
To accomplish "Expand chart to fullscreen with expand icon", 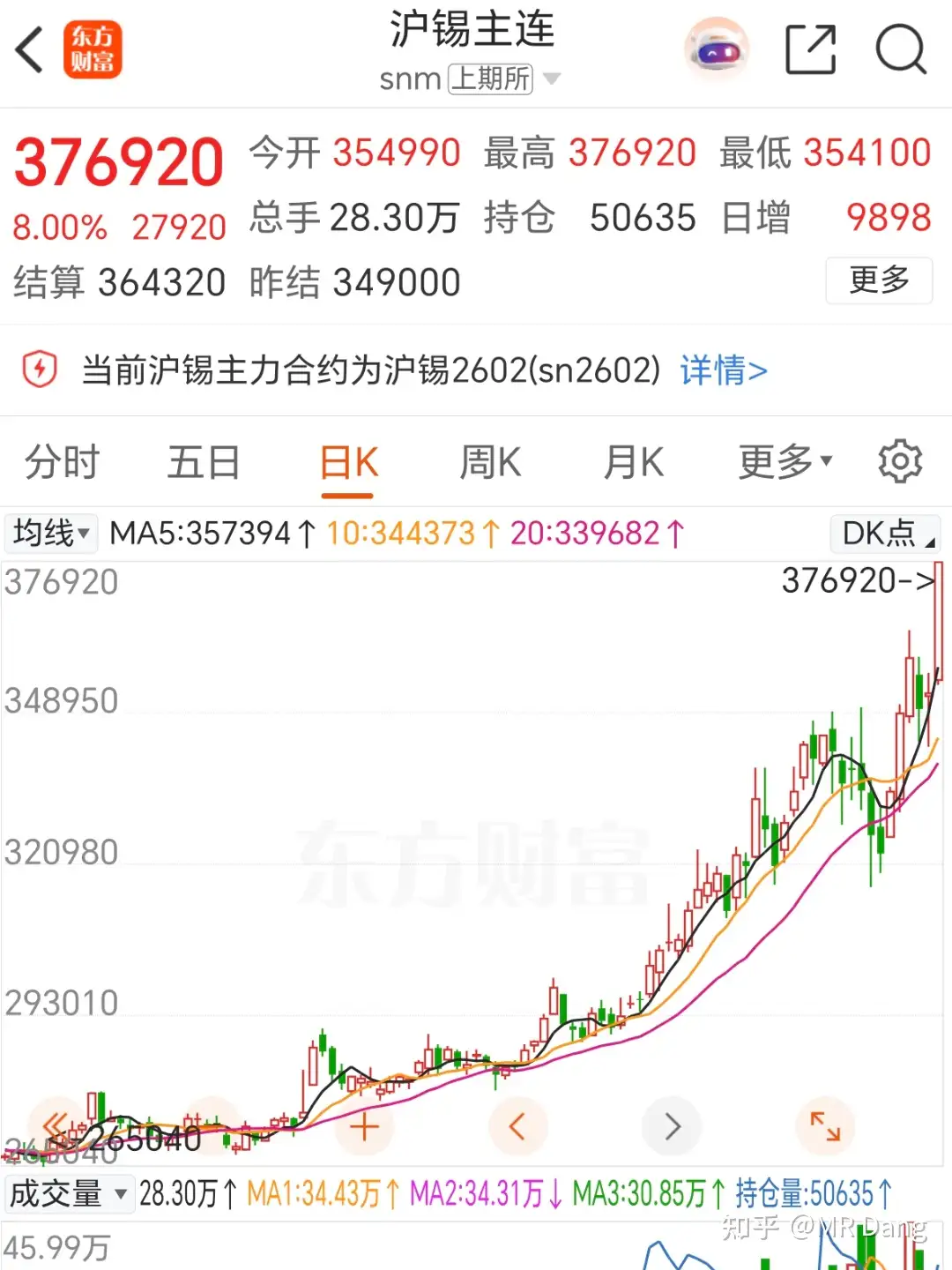I will click(825, 1126).
